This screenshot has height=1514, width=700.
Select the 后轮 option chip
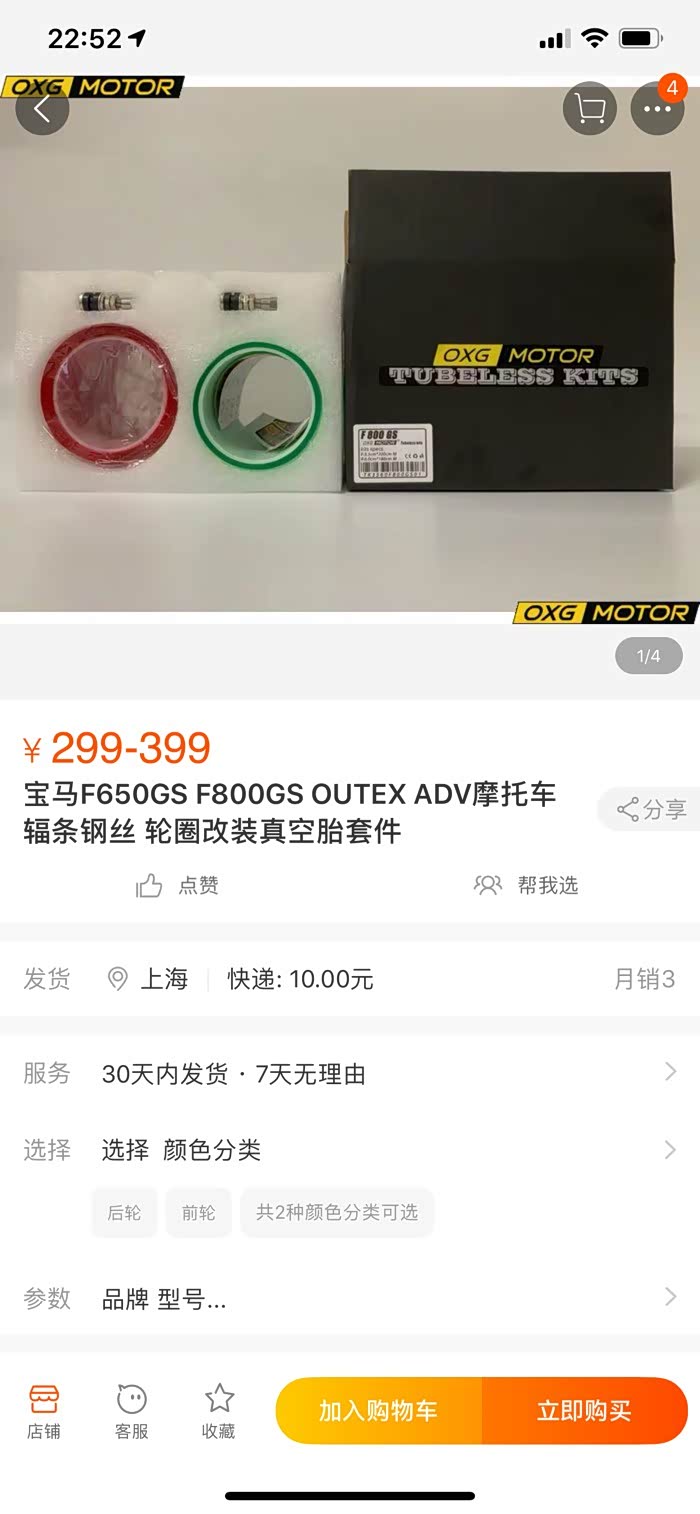click(x=125, y=1212)
